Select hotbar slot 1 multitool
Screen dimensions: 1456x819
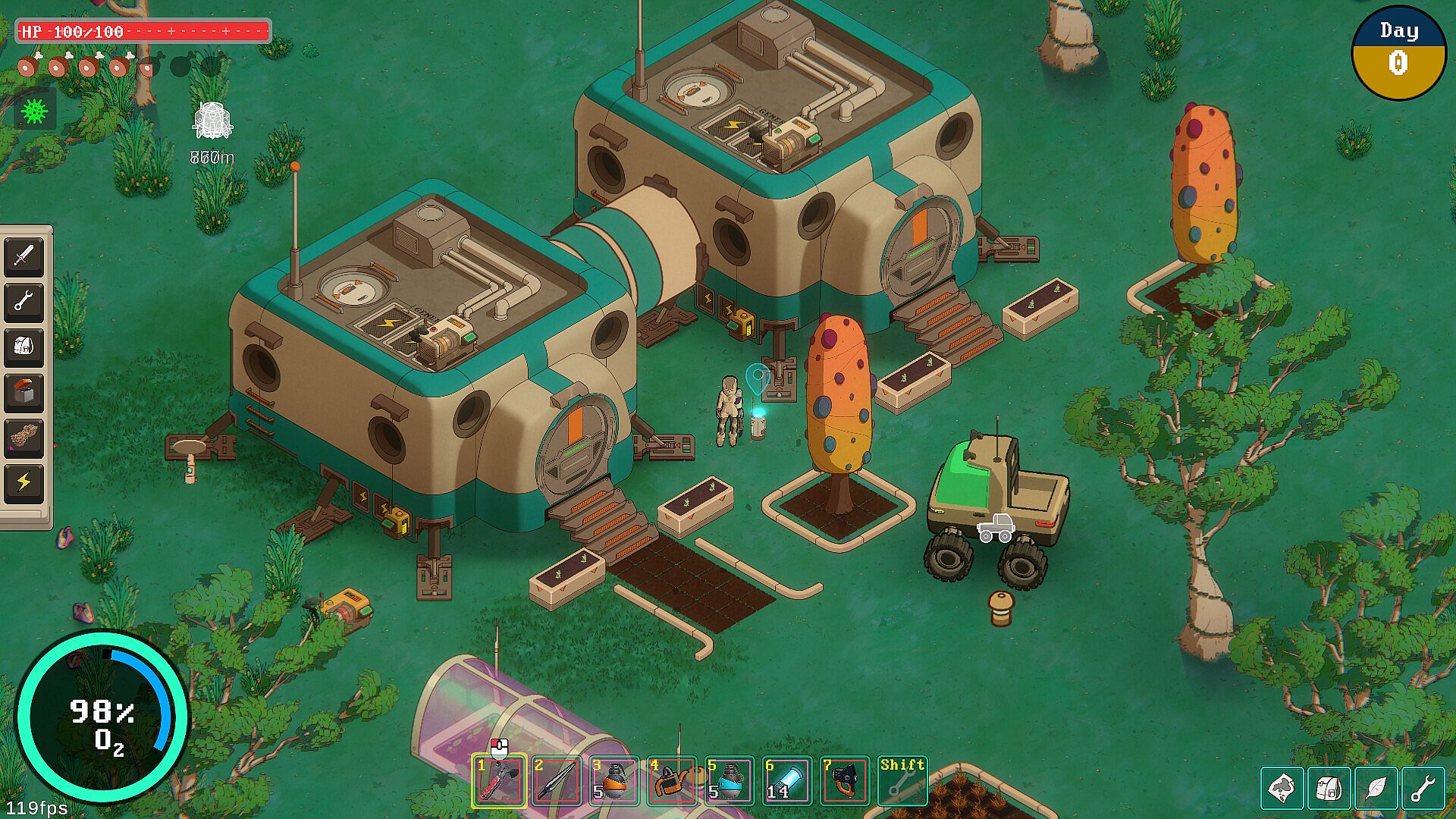499,781
